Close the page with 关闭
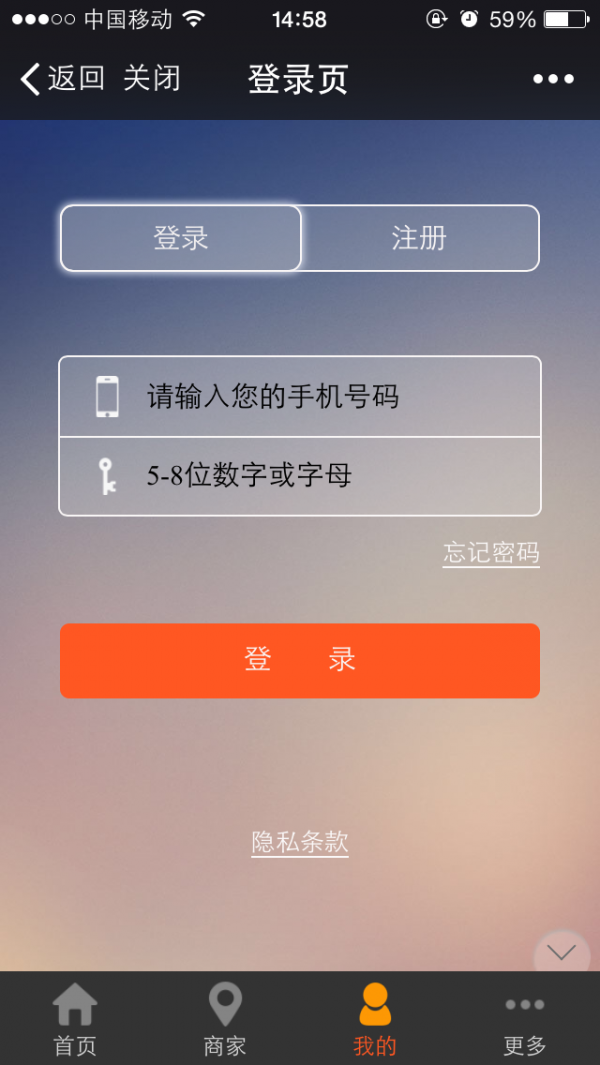This screenshot has height=1065, width=600. (151, 79)
